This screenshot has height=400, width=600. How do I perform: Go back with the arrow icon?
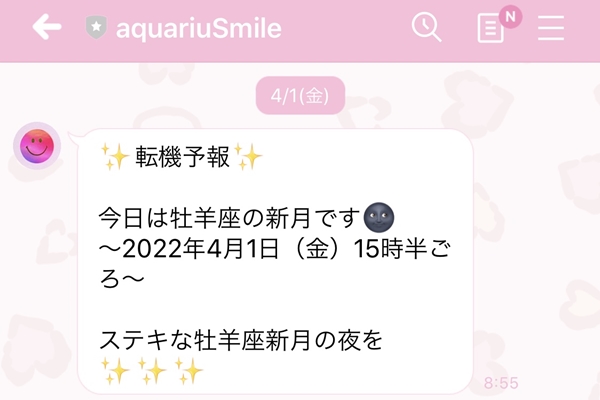point(47,28)
